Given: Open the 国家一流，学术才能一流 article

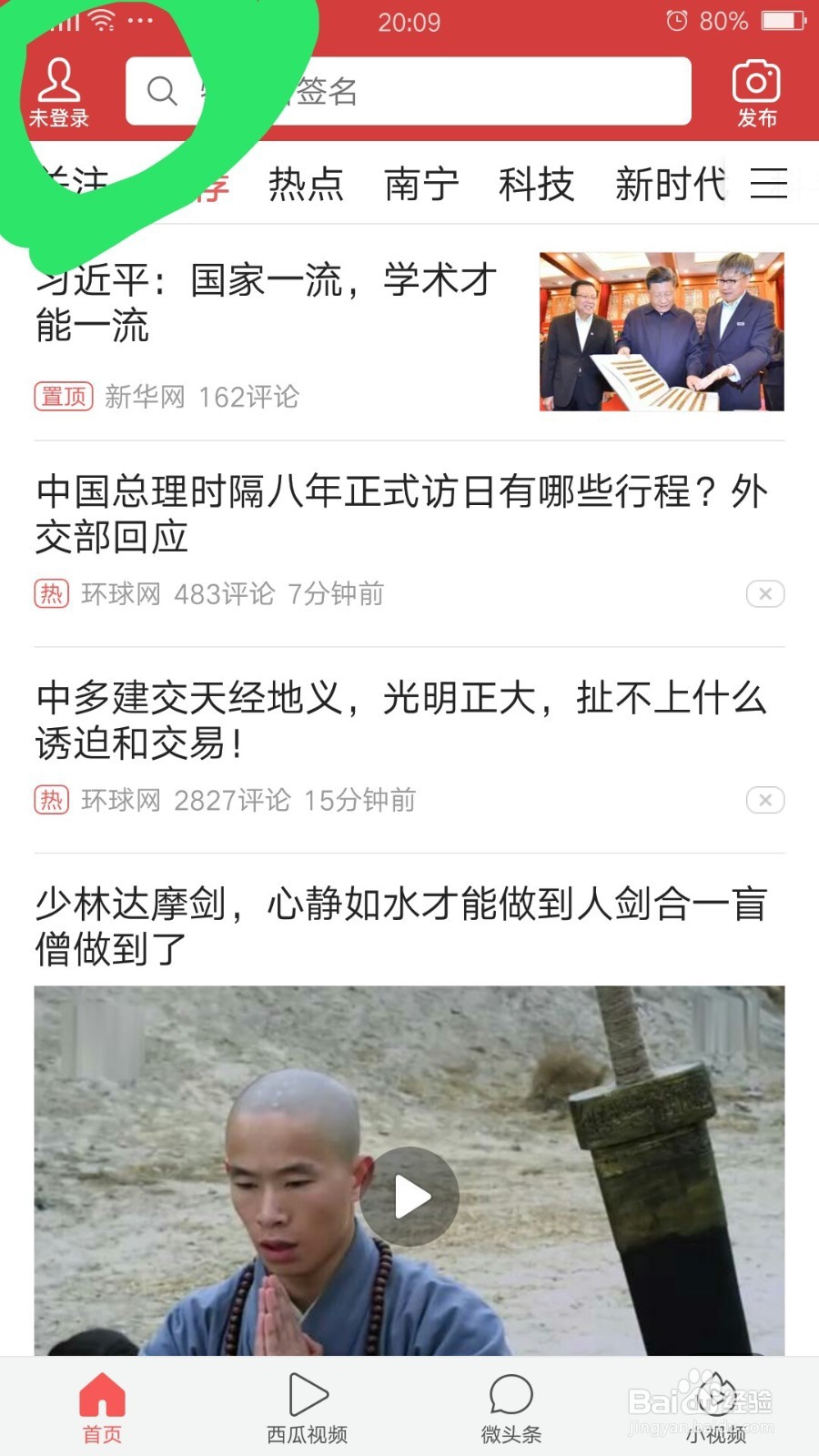Looking at the screenshot, I should coord(267,302).
